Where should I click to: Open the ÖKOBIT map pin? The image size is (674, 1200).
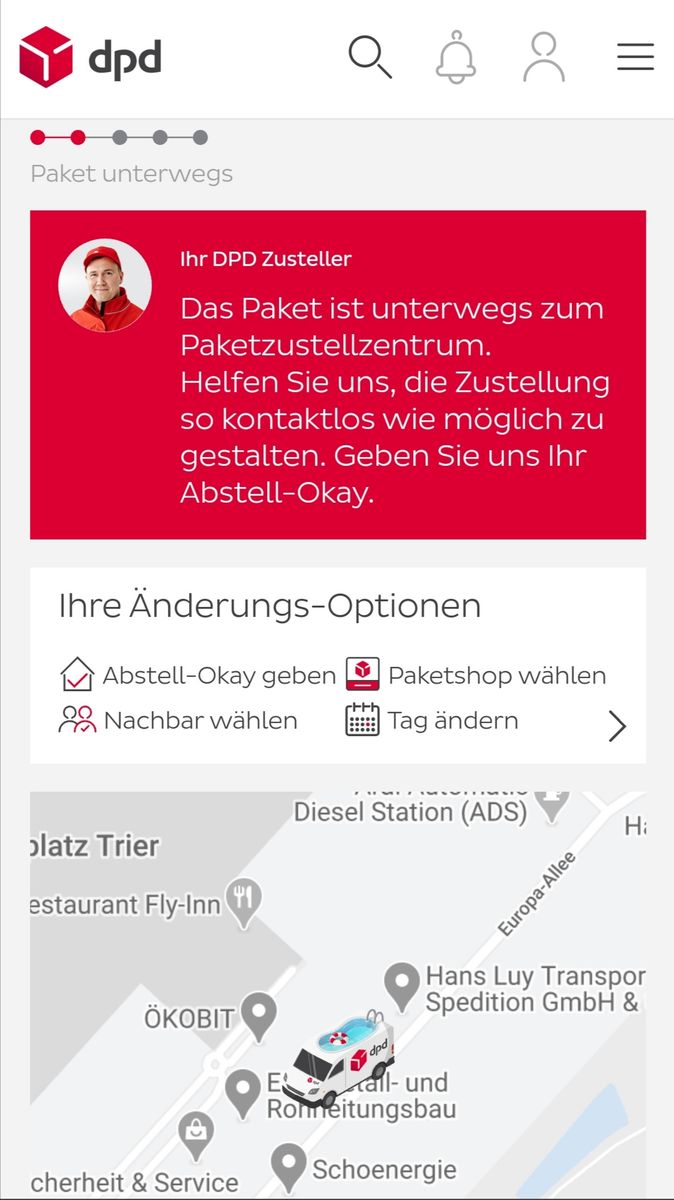pos(259,1016)
